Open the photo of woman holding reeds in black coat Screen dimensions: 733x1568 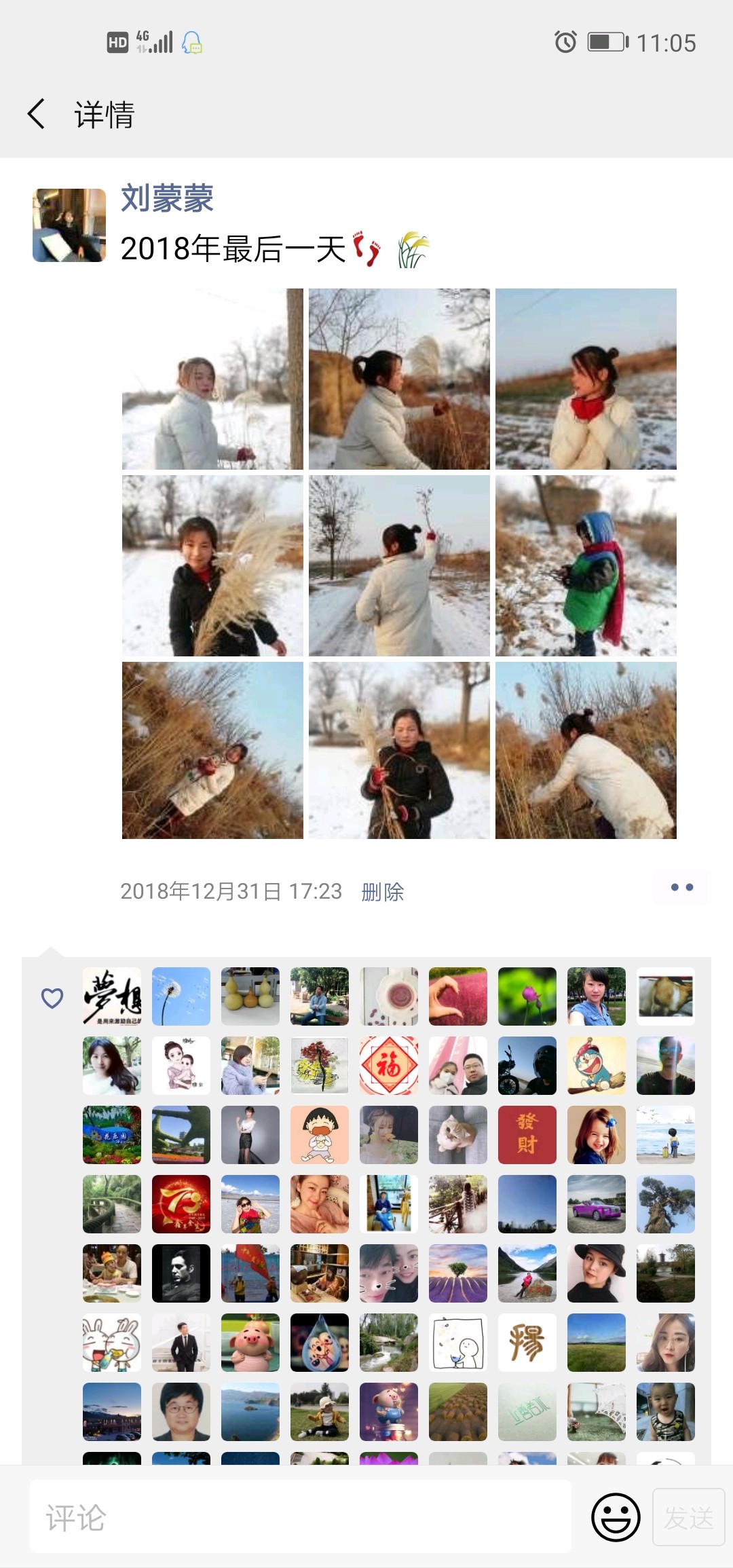[x=399, y=751]
